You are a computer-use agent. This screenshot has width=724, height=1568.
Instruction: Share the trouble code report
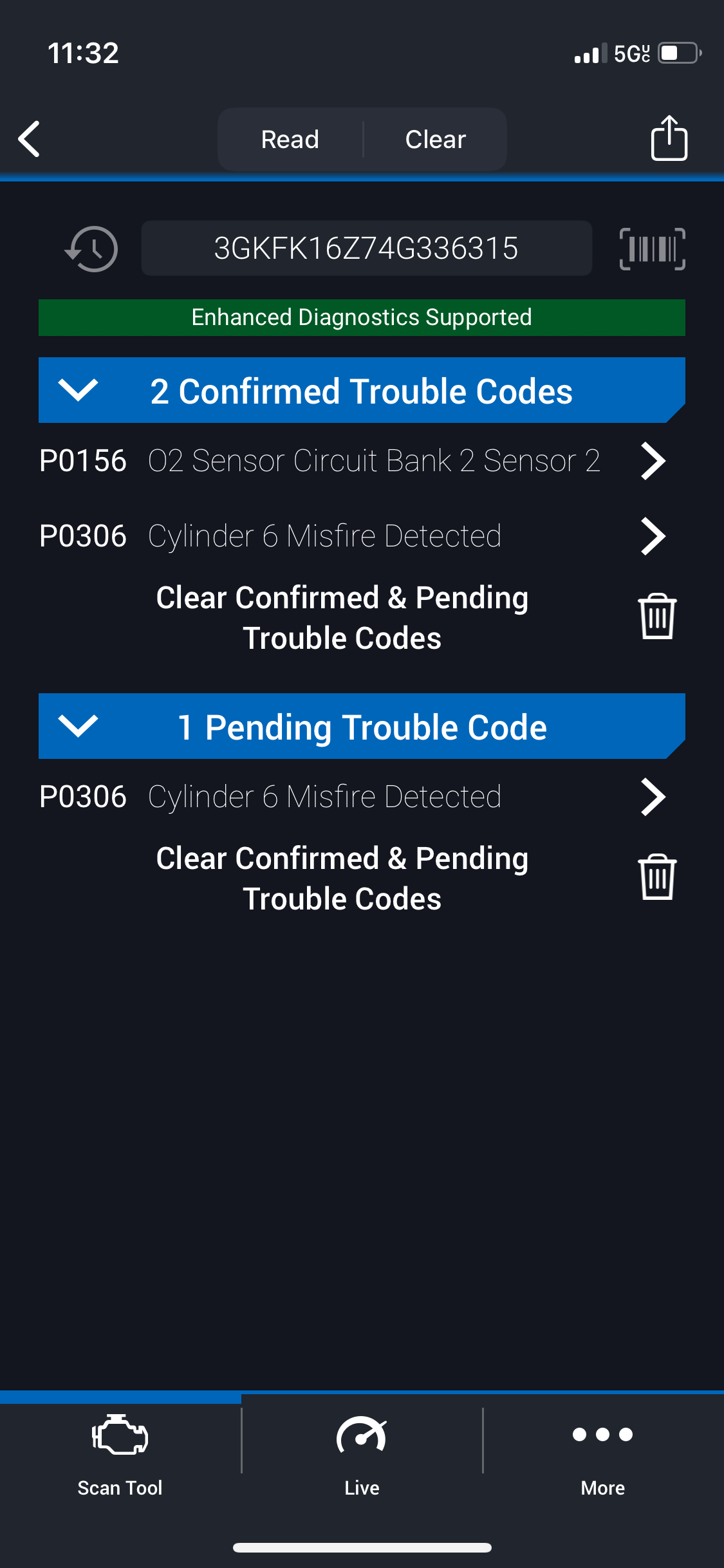[669, 138]
